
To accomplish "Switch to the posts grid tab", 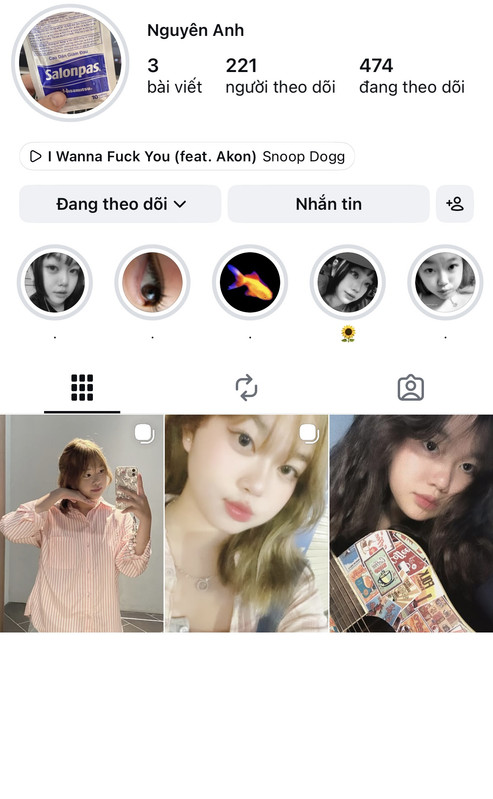I will pos(82,388).
